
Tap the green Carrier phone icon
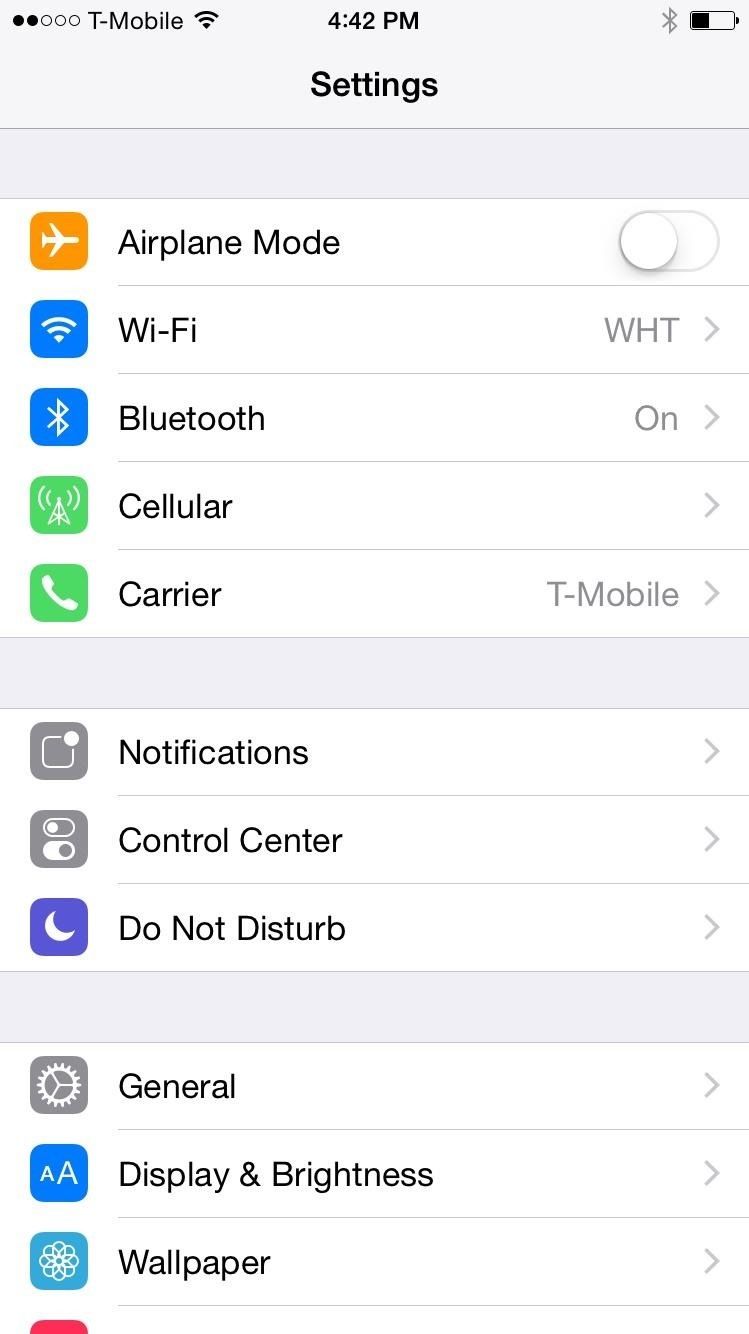click(58, 593)
